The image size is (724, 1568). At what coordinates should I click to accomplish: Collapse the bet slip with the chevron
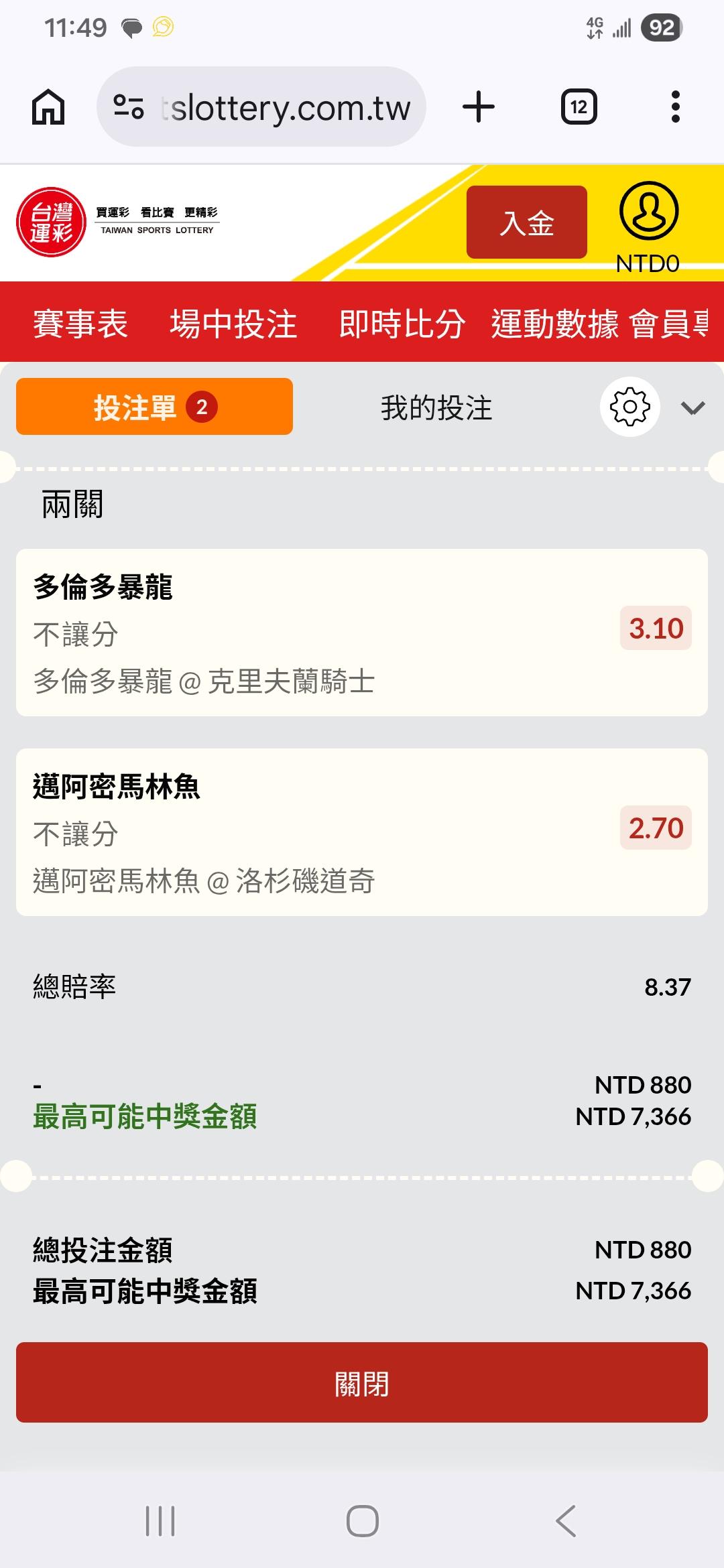pyautogui.click(x=692, y=407)
